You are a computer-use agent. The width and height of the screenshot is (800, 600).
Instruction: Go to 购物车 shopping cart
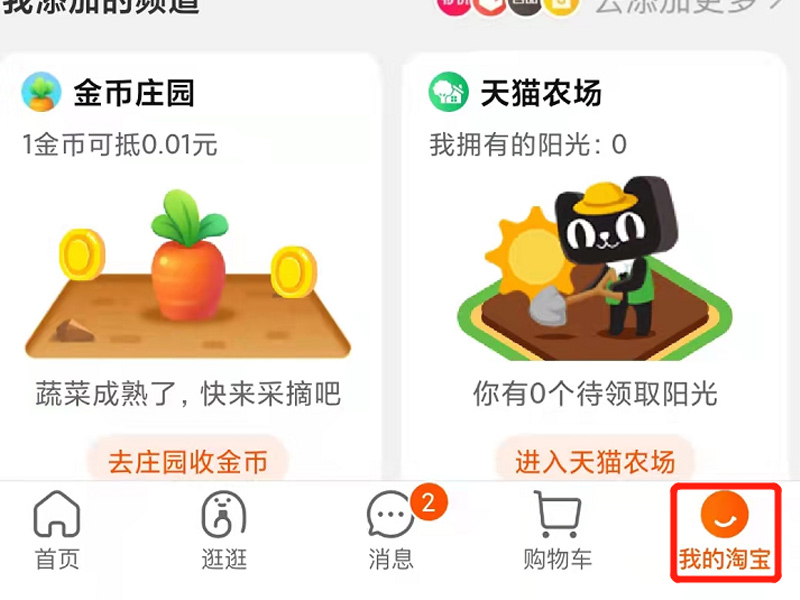557,532
